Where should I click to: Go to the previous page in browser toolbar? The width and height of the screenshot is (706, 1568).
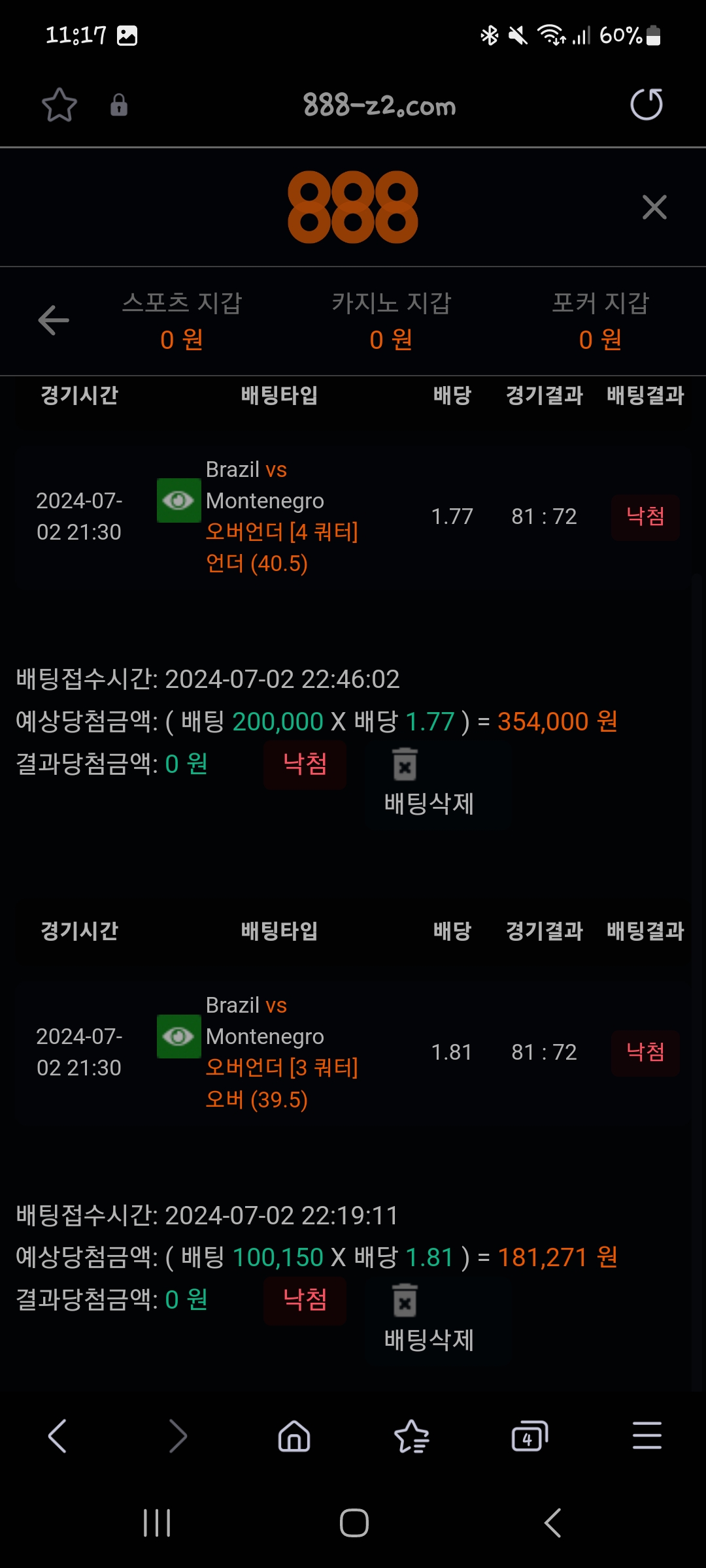58,1436
